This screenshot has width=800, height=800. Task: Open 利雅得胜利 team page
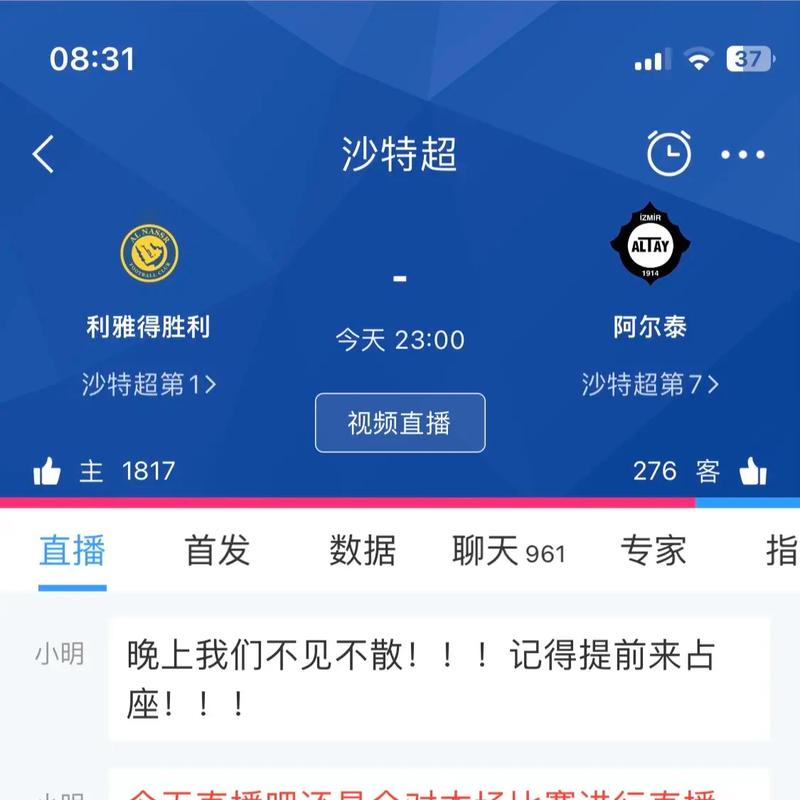[148, 254]
